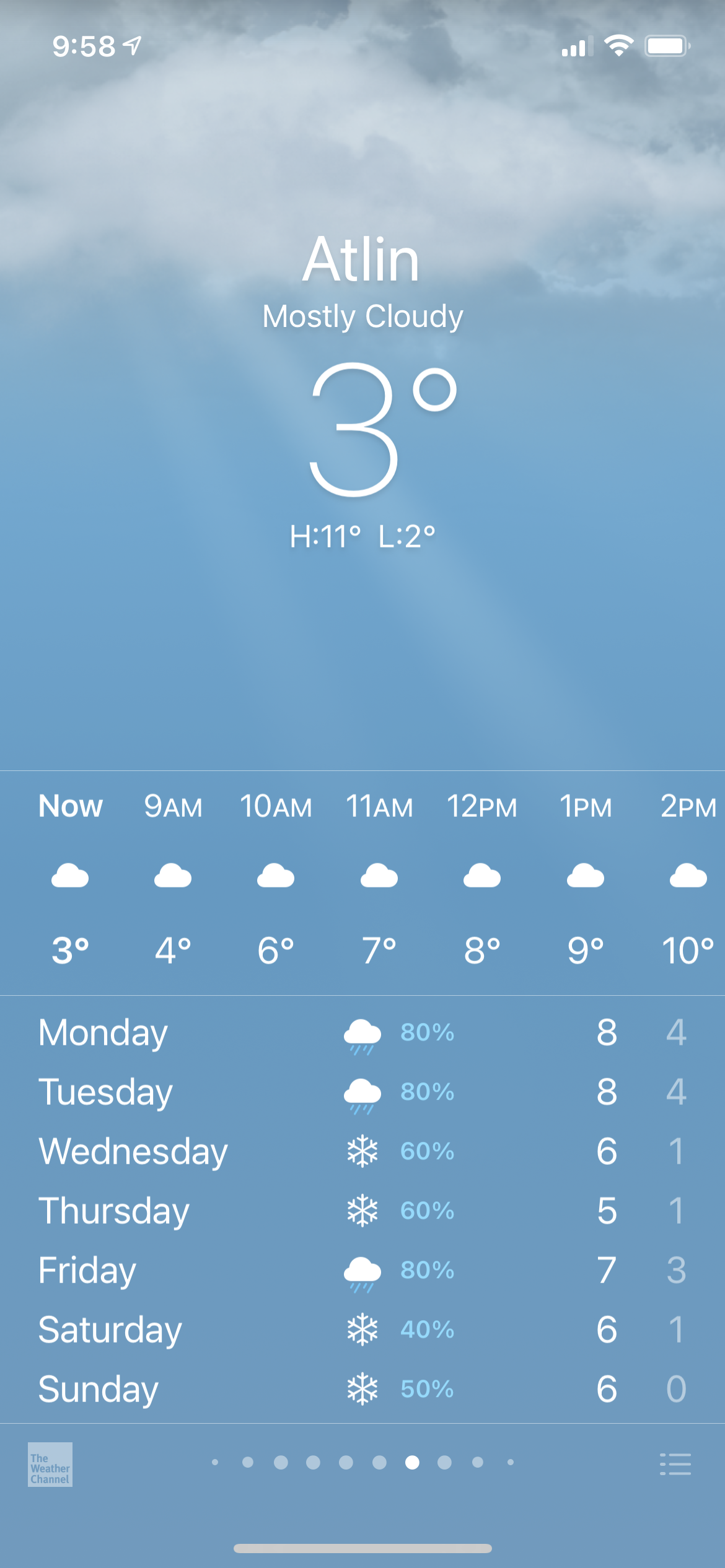Open the city list button
The width and height of the screenshot is (725, 1568).
coord(675,1464)
